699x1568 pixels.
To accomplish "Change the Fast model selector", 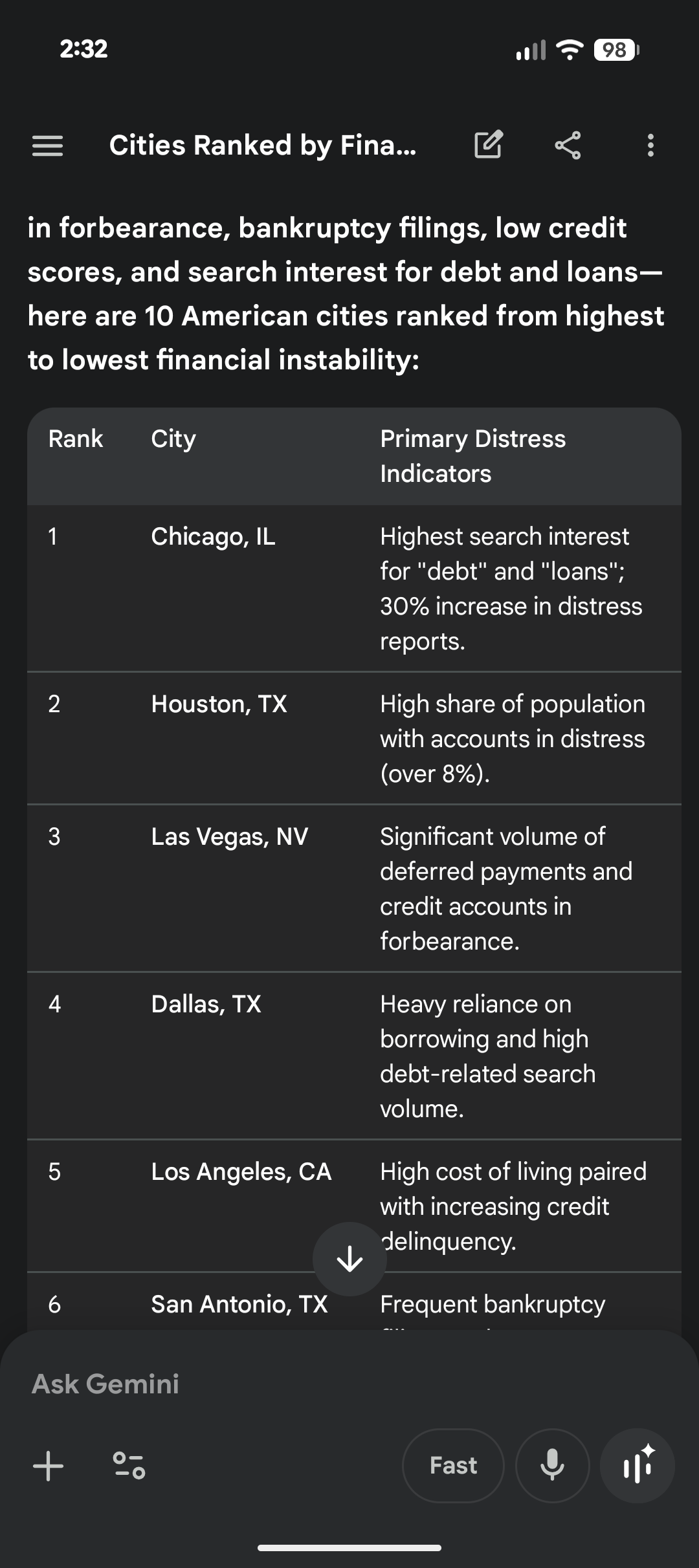I will pyautogui.click(x=453, y=1466).
